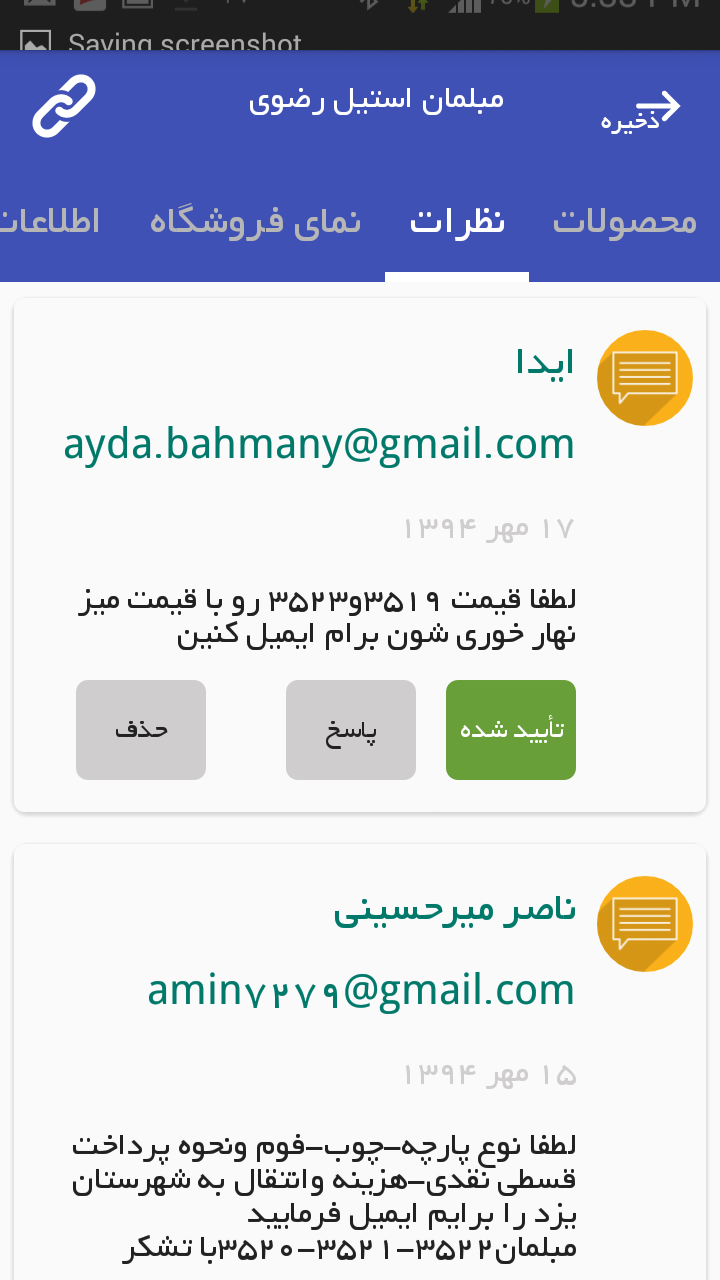Viewport: 720px width, 1280px height.
Task: Tap تأیید شده on ایدا's comment
Action: (x=511, y=730)
